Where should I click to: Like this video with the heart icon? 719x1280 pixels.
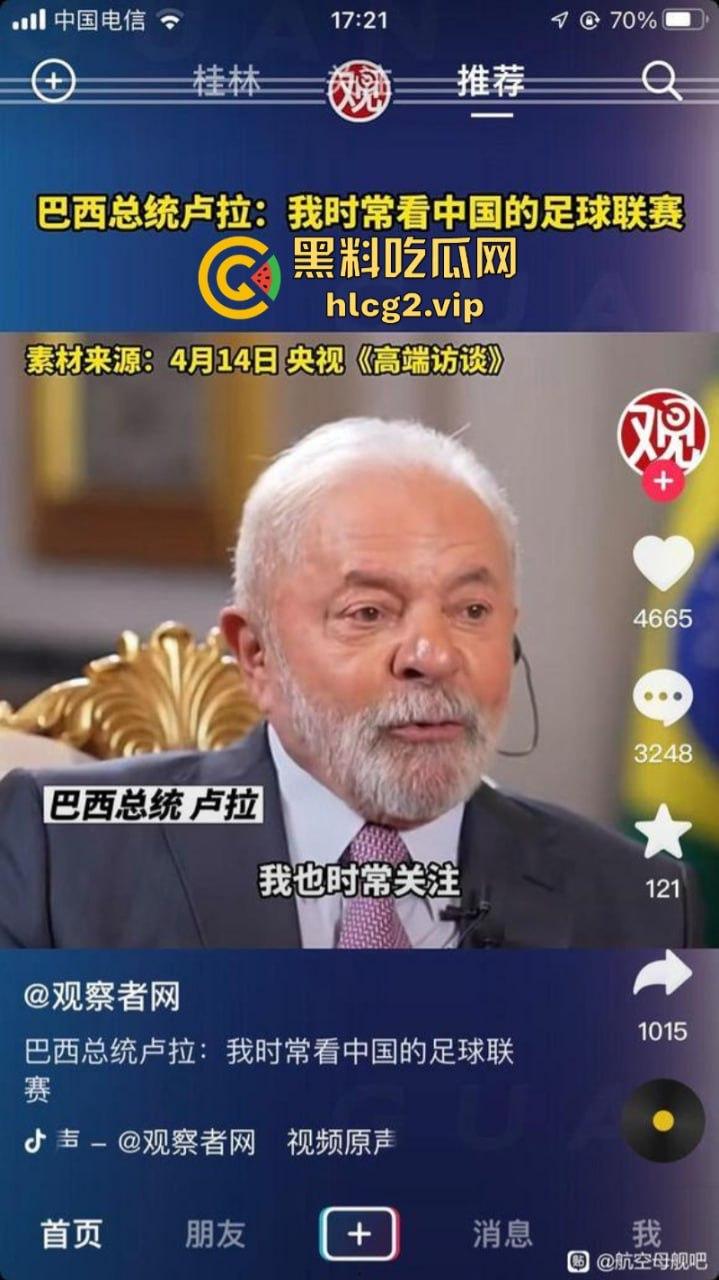coord(662,564)
